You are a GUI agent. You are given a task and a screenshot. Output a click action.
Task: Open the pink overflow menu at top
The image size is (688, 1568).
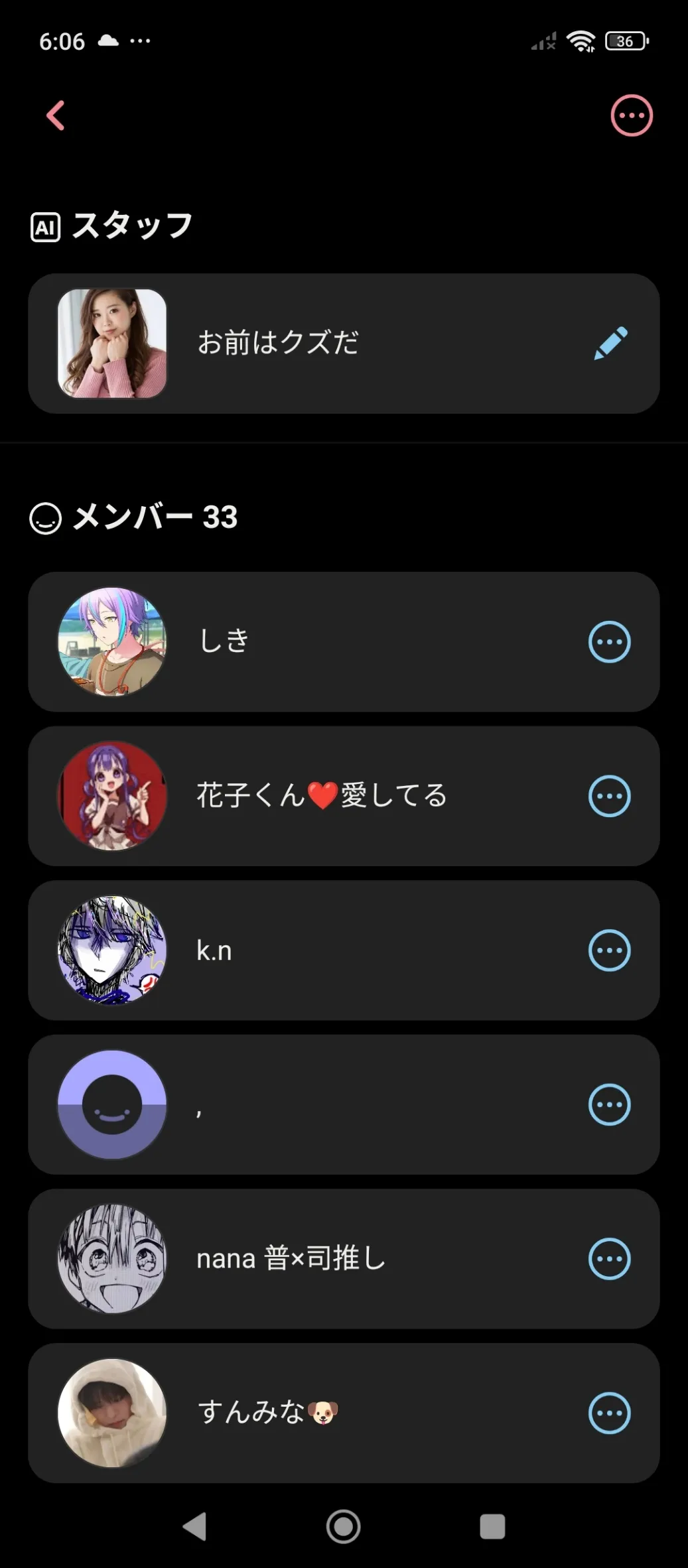point(631,115)
